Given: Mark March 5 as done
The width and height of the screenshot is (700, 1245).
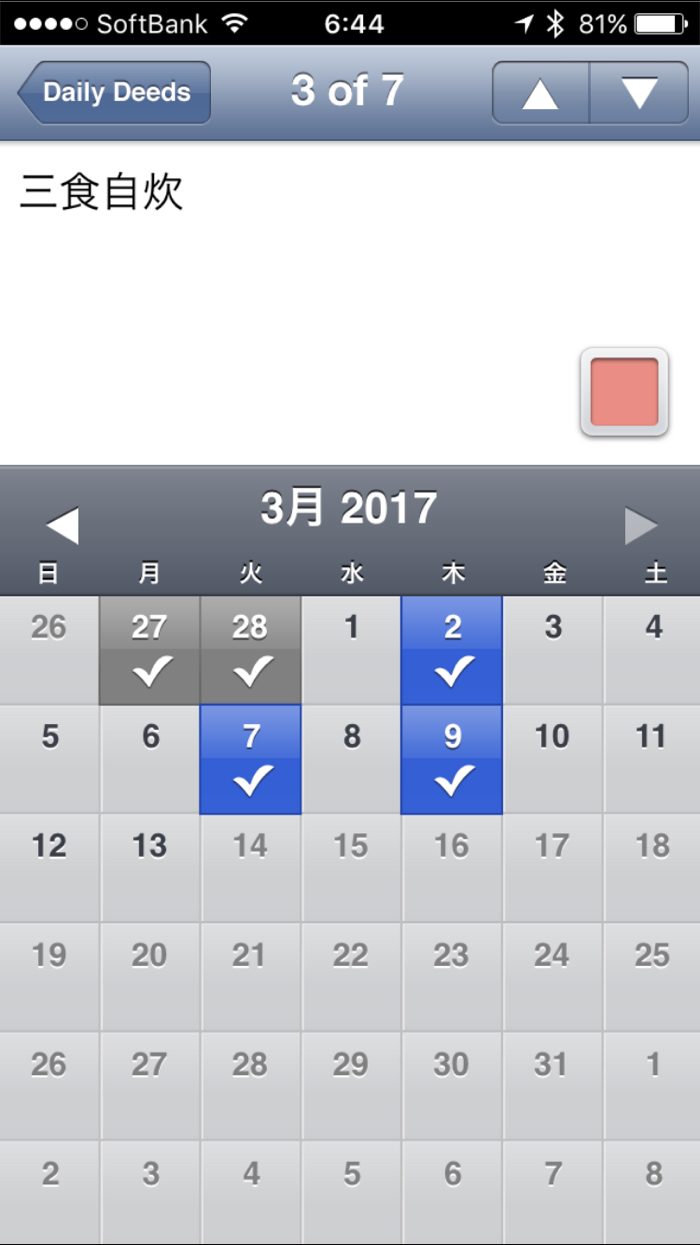Looking at the screenshot, I should pyautogui.click(x=50, y=759).
